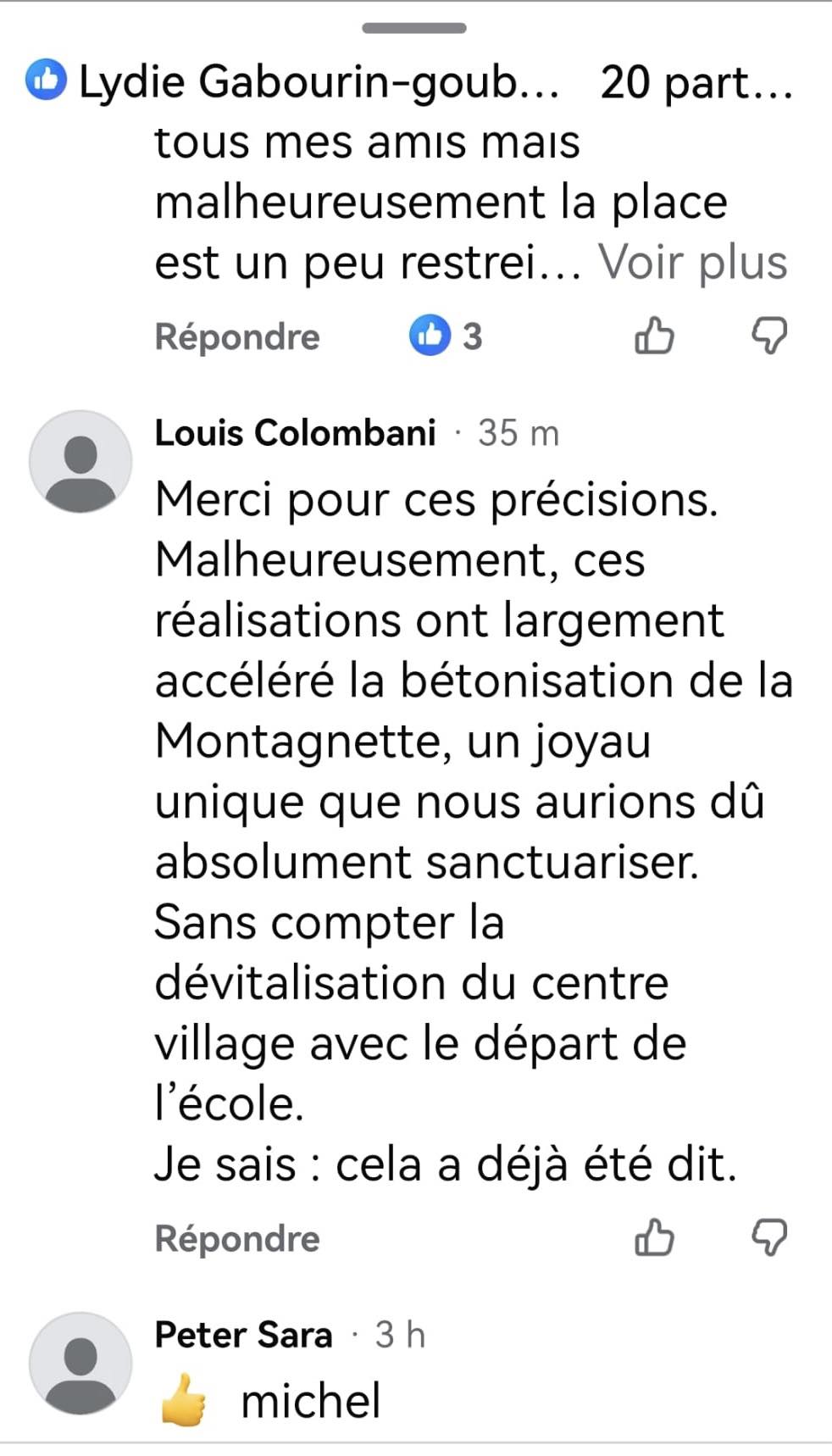Open the 20 shares list
The height and width of the screenshot is (1456, 832).
(x=696, y=82)
